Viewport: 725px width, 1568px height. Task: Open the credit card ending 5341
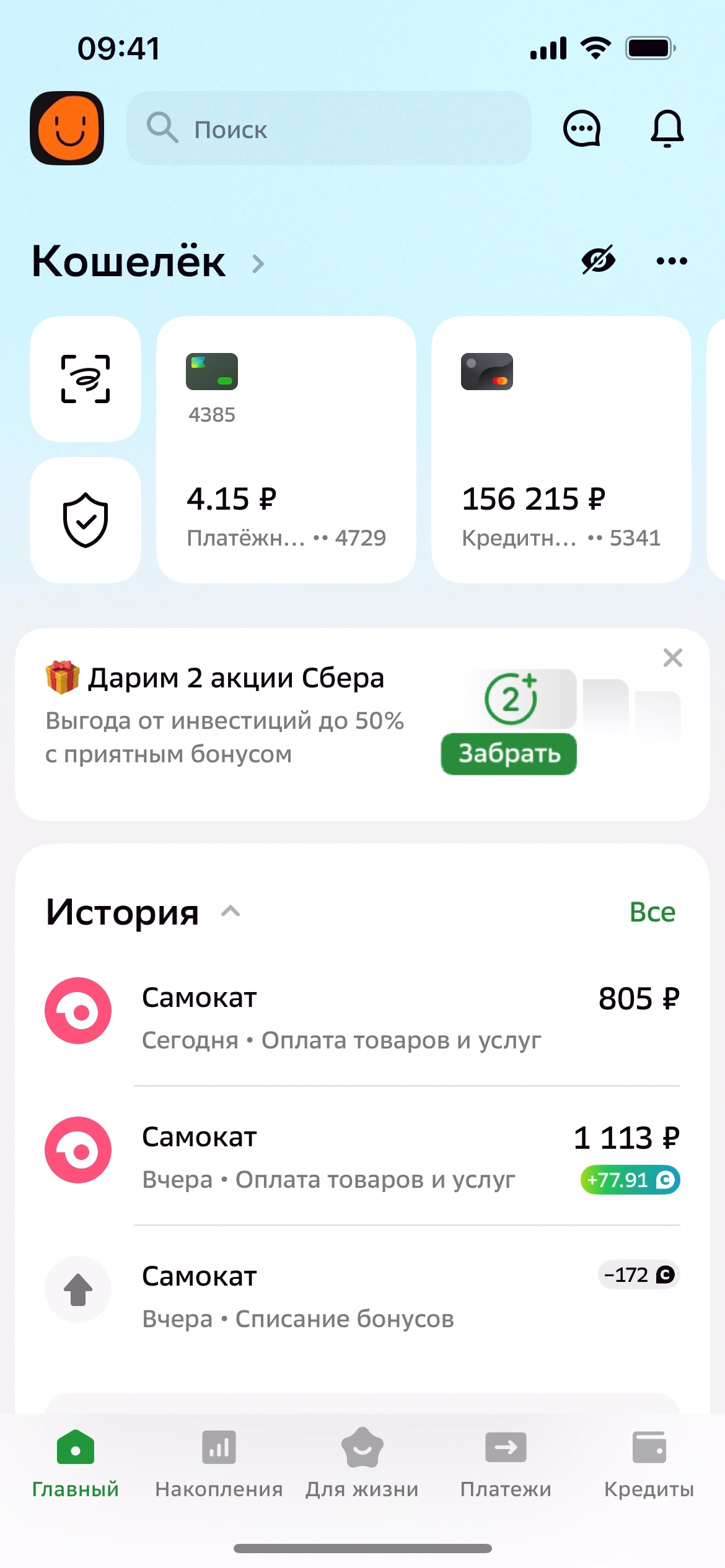[x=561, y=450]
